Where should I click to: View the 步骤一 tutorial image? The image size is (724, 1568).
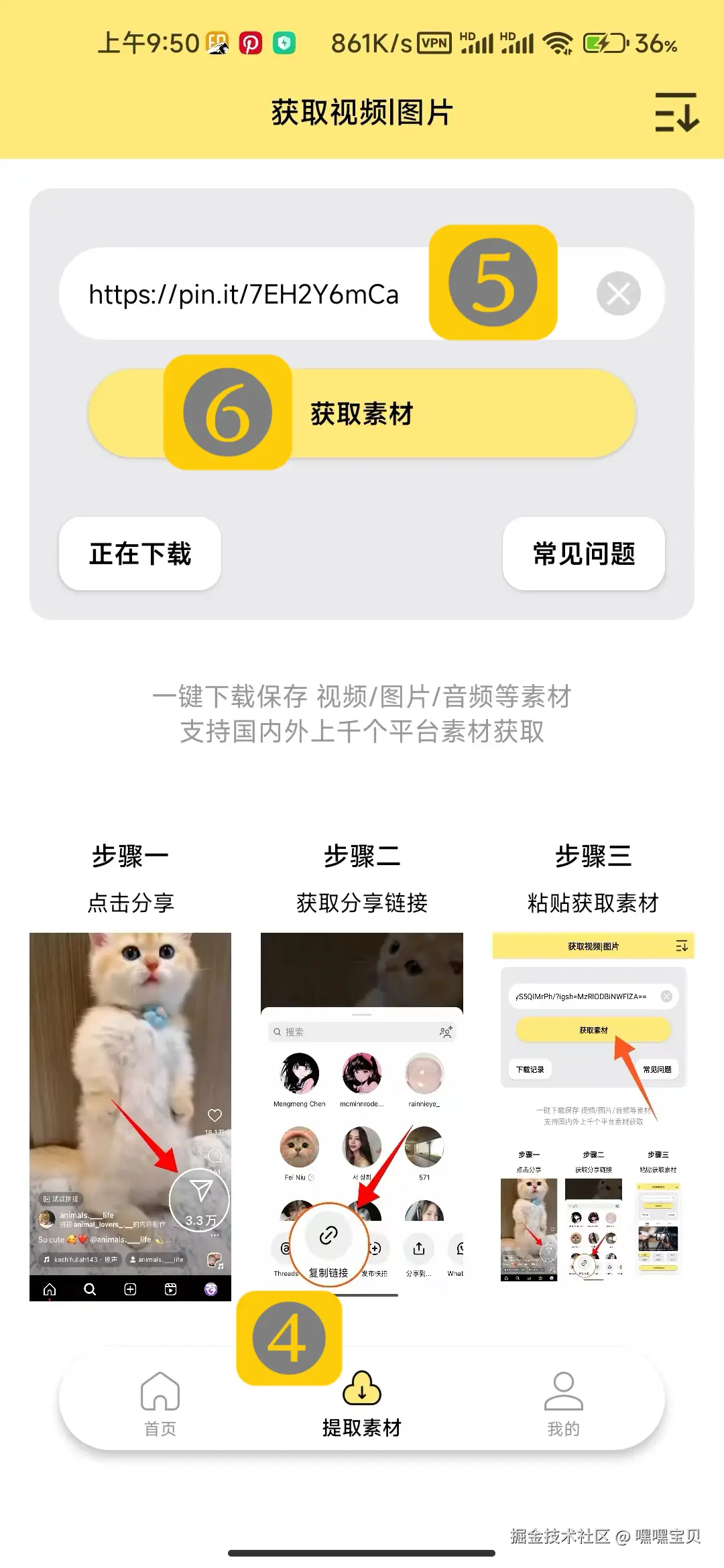[130, 1116]
